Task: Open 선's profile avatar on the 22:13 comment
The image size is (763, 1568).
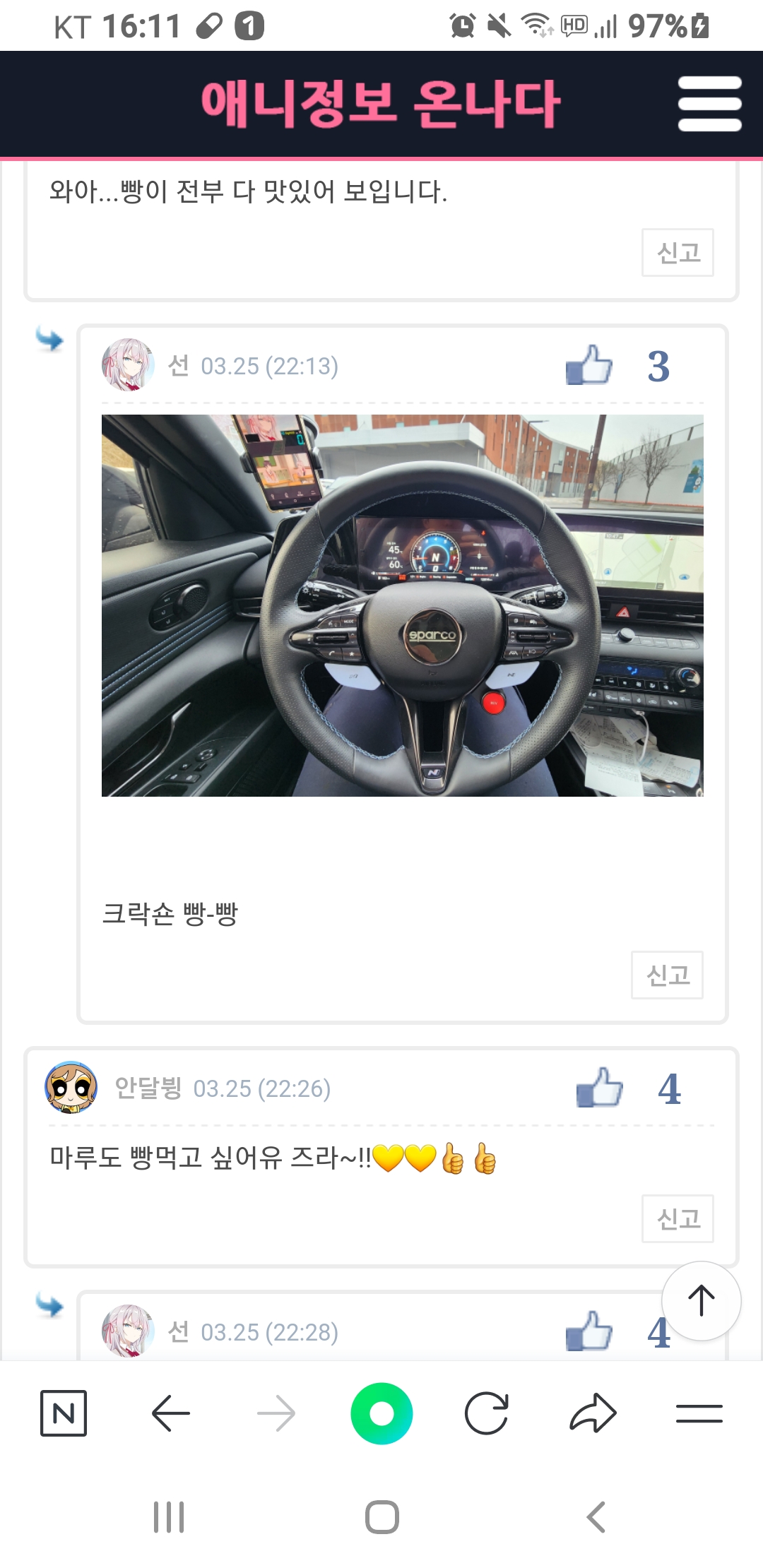Action: click(x=128, y=365)
